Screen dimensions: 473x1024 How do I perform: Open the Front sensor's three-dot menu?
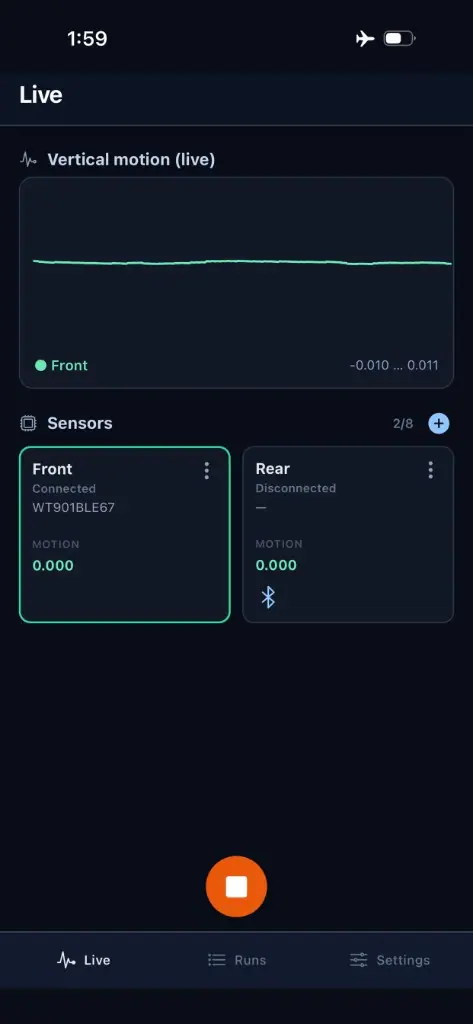pyautogui.click(x=206, y=470)
